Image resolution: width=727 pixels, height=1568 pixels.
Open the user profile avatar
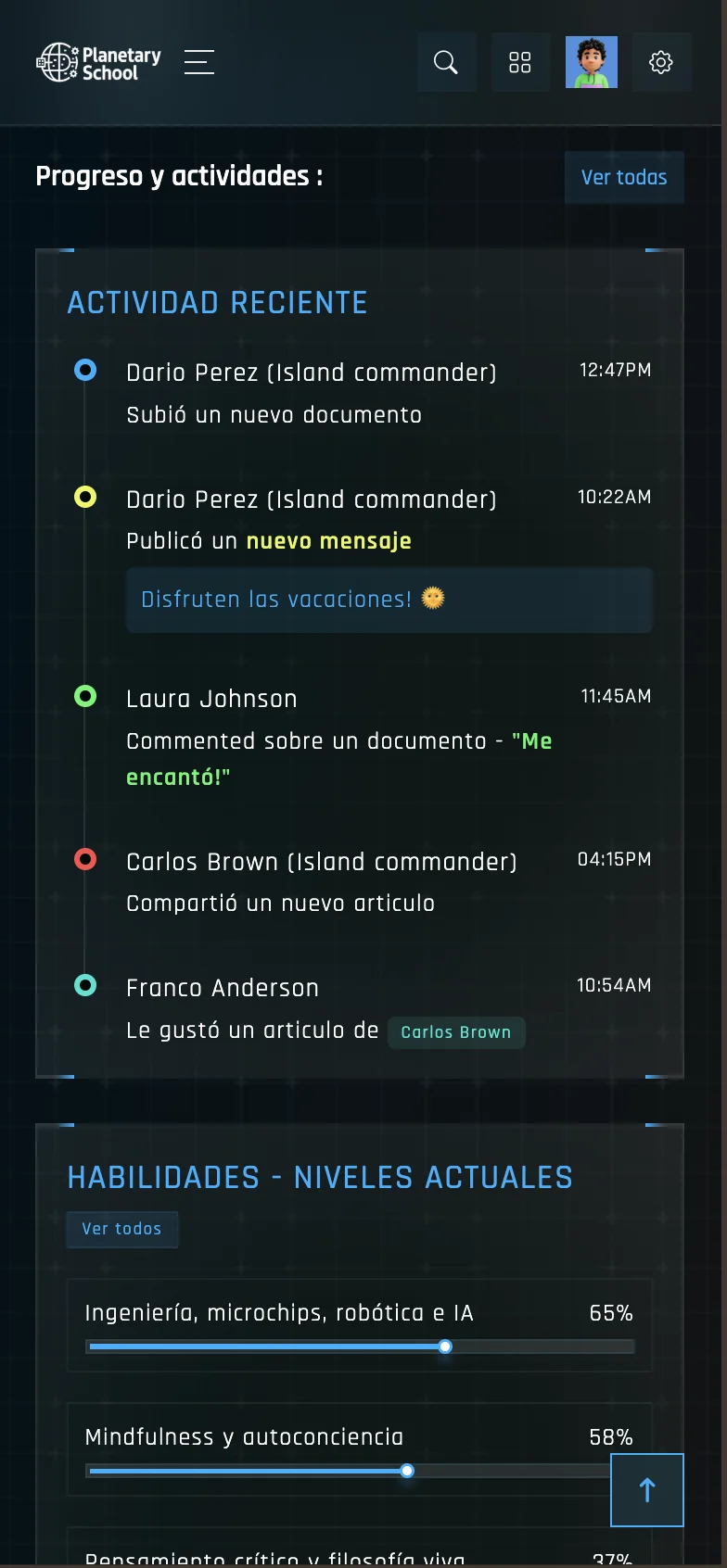(592, 62)
